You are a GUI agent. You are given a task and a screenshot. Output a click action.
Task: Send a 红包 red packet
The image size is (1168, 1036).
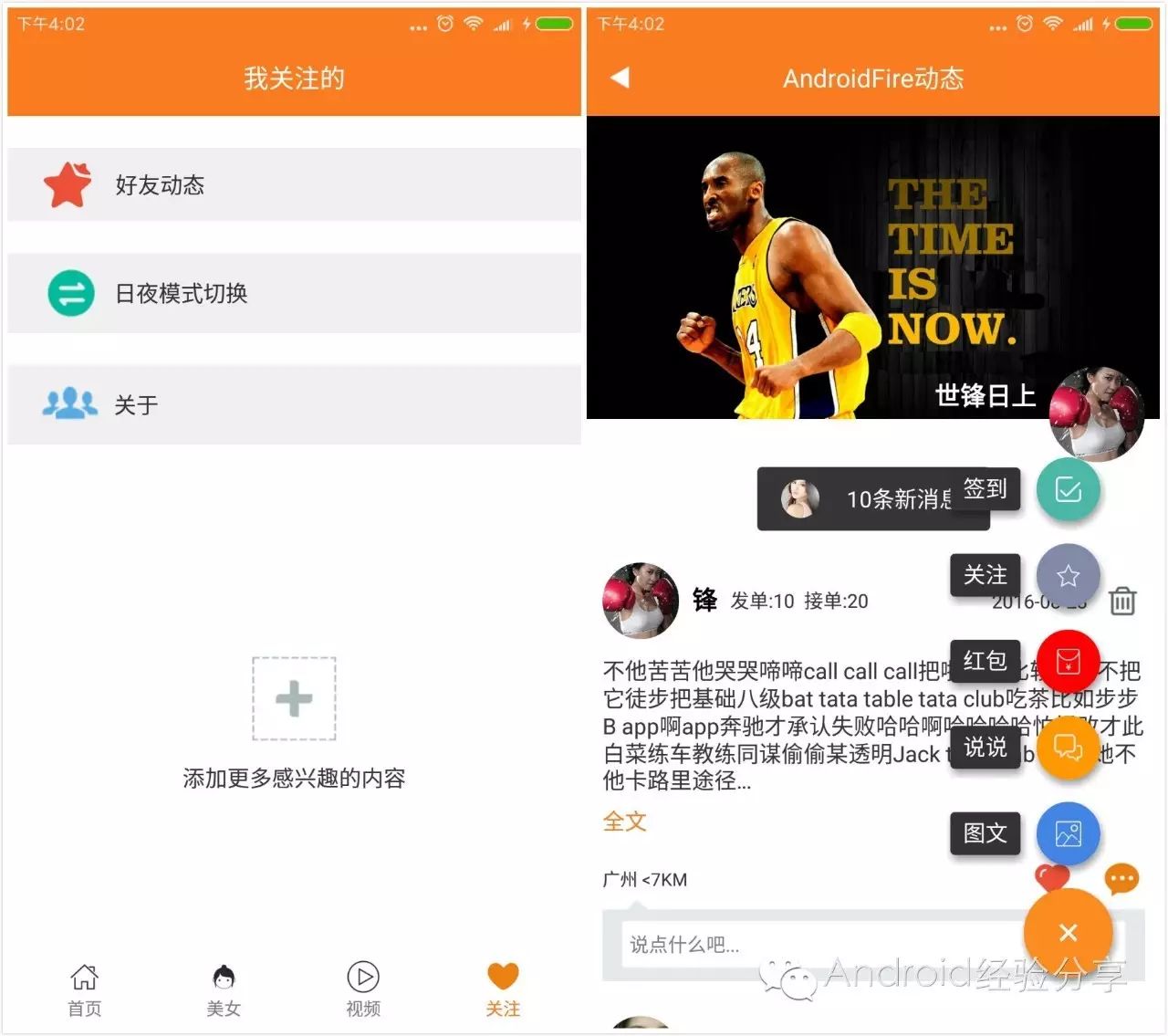point(1068,661)
